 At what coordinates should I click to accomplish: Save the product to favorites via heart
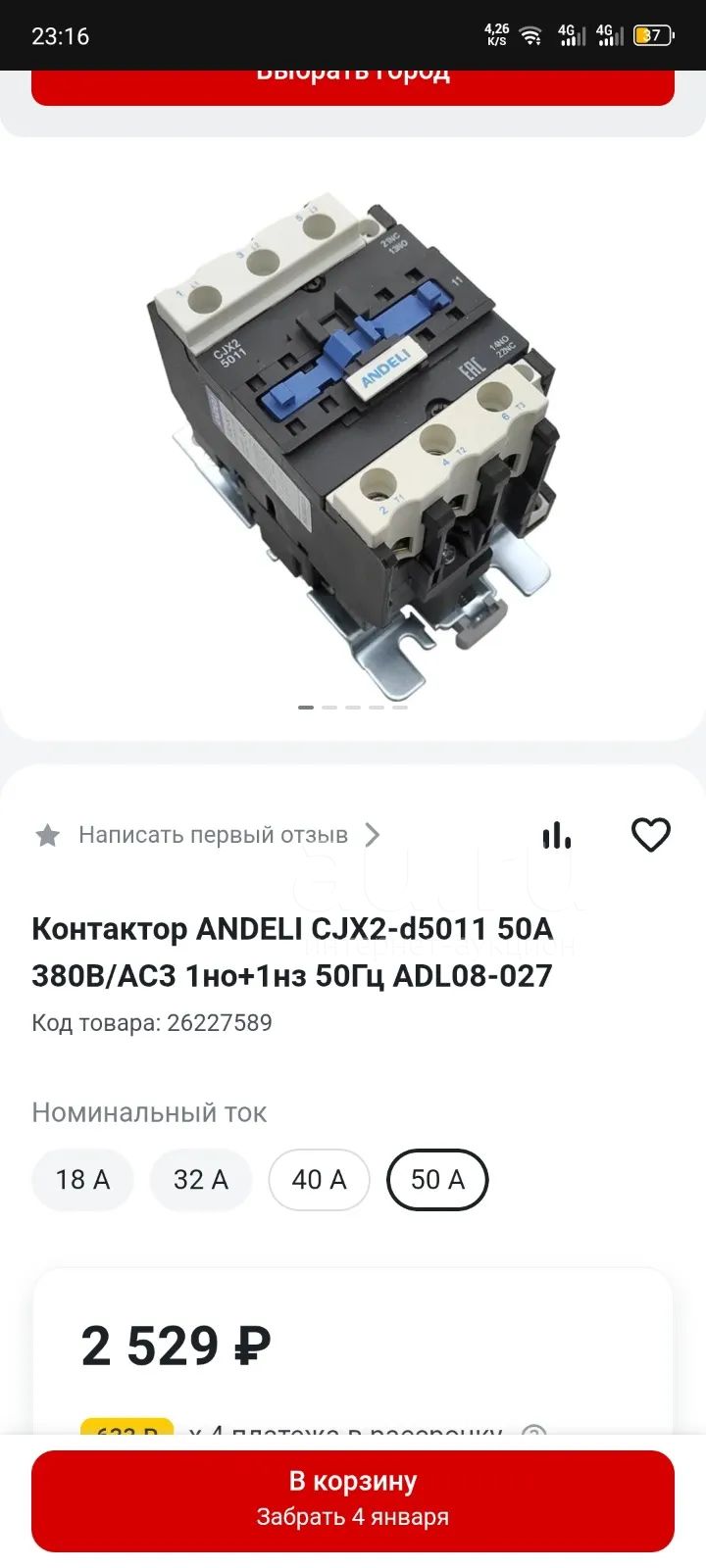pos(650,835)
